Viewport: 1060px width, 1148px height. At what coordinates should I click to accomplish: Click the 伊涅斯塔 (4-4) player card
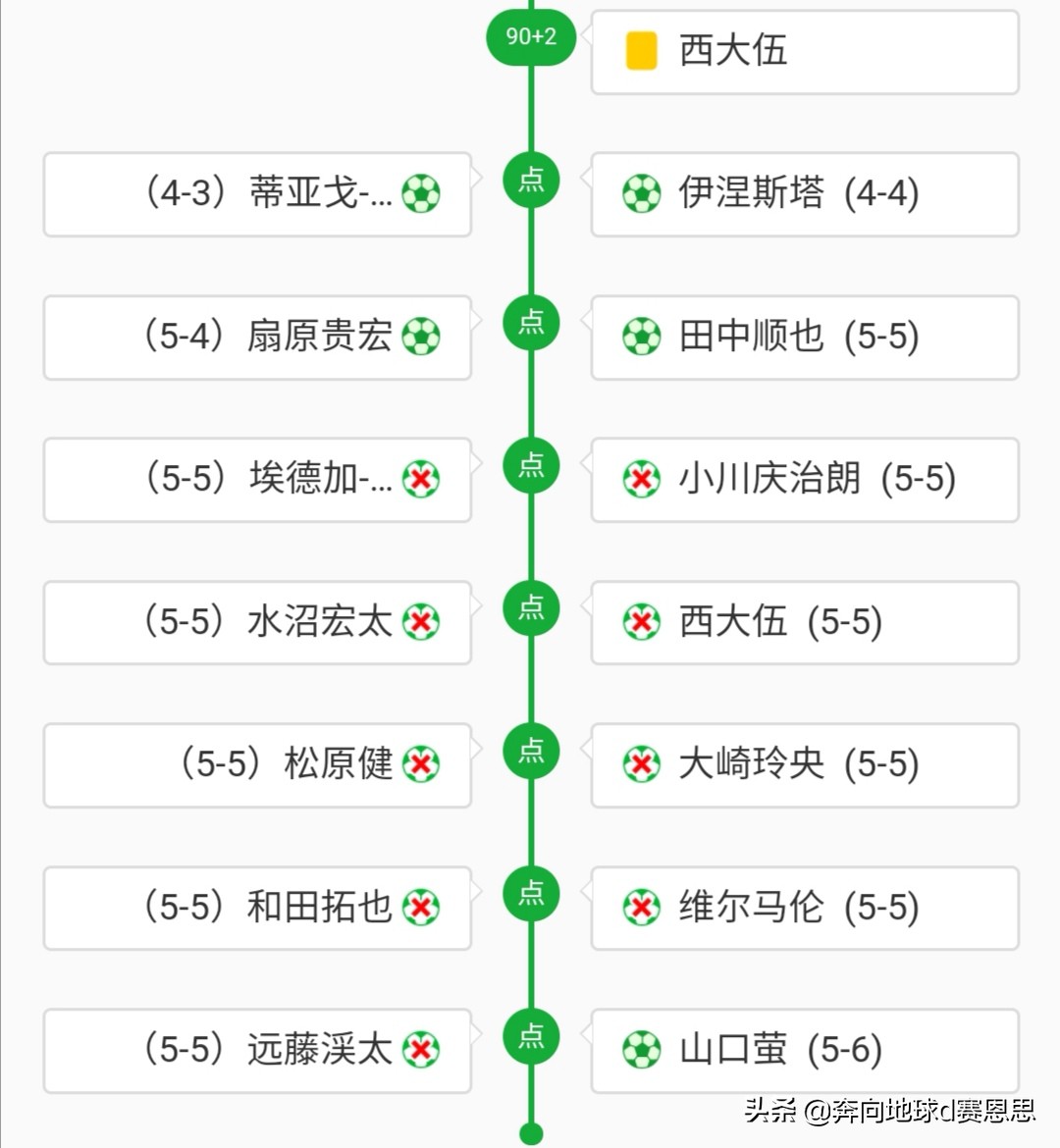click(x=803, y=195)
